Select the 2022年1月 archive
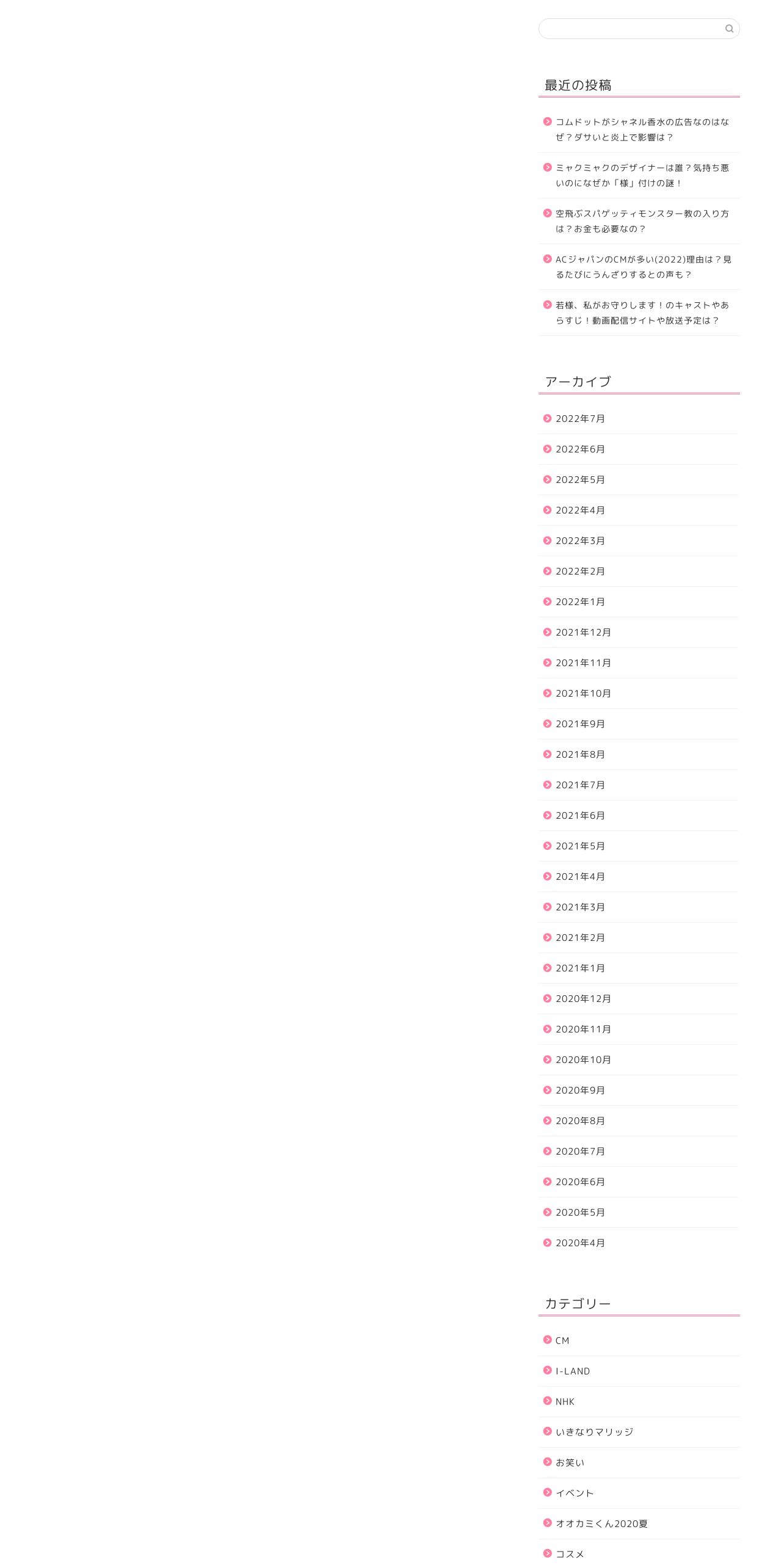The image size is (784, 1568). tap(580, 601)
